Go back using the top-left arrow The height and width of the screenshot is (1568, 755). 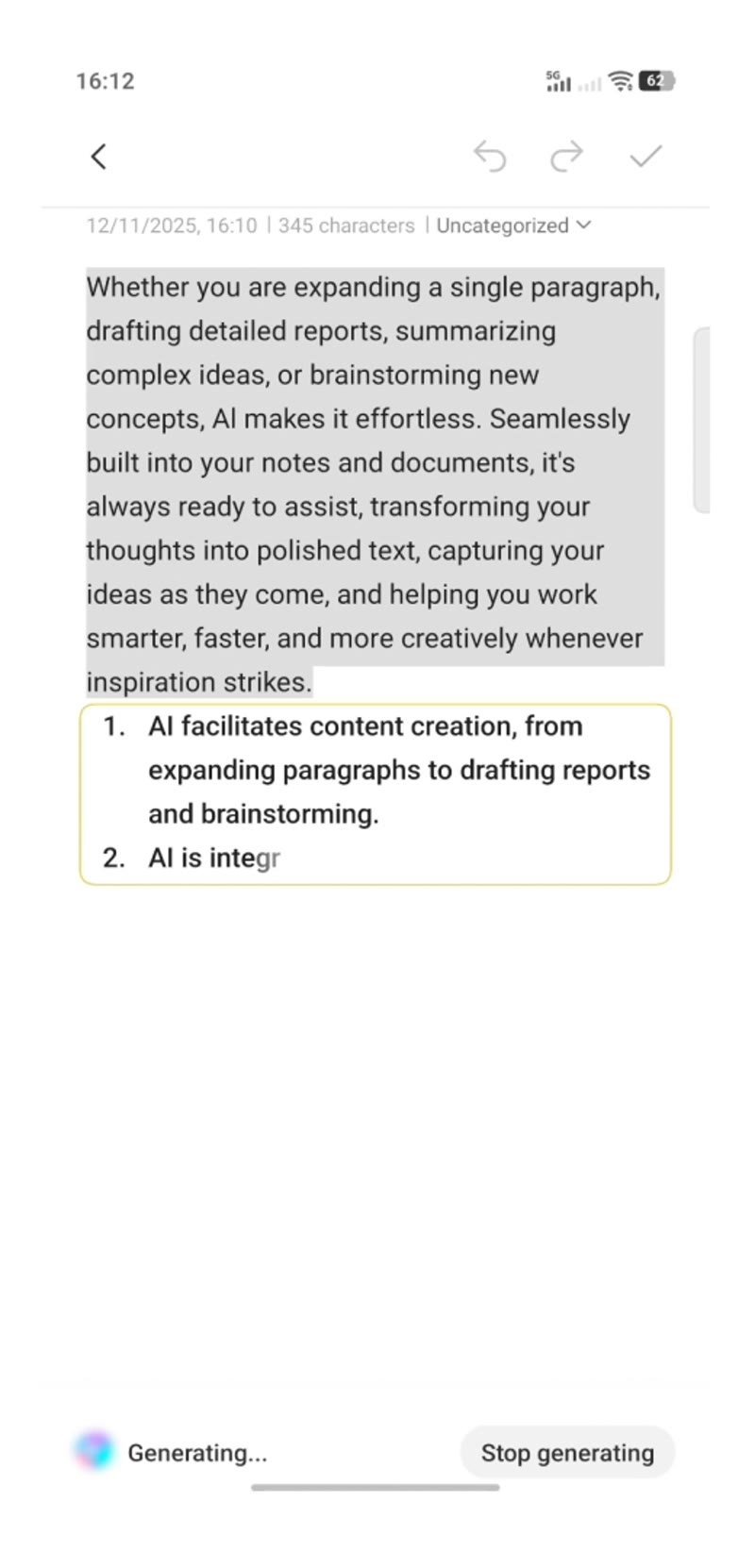[x=98, y=157]
